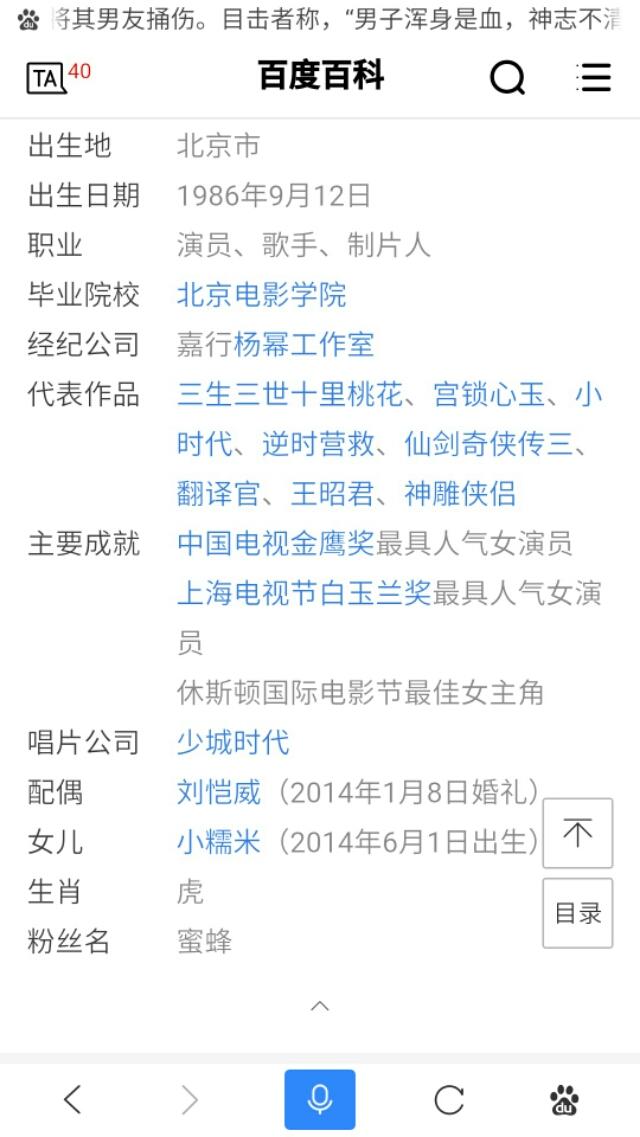Open the 北京电影学院 link
The image size is (640, 1137).
tap(261, 295)
